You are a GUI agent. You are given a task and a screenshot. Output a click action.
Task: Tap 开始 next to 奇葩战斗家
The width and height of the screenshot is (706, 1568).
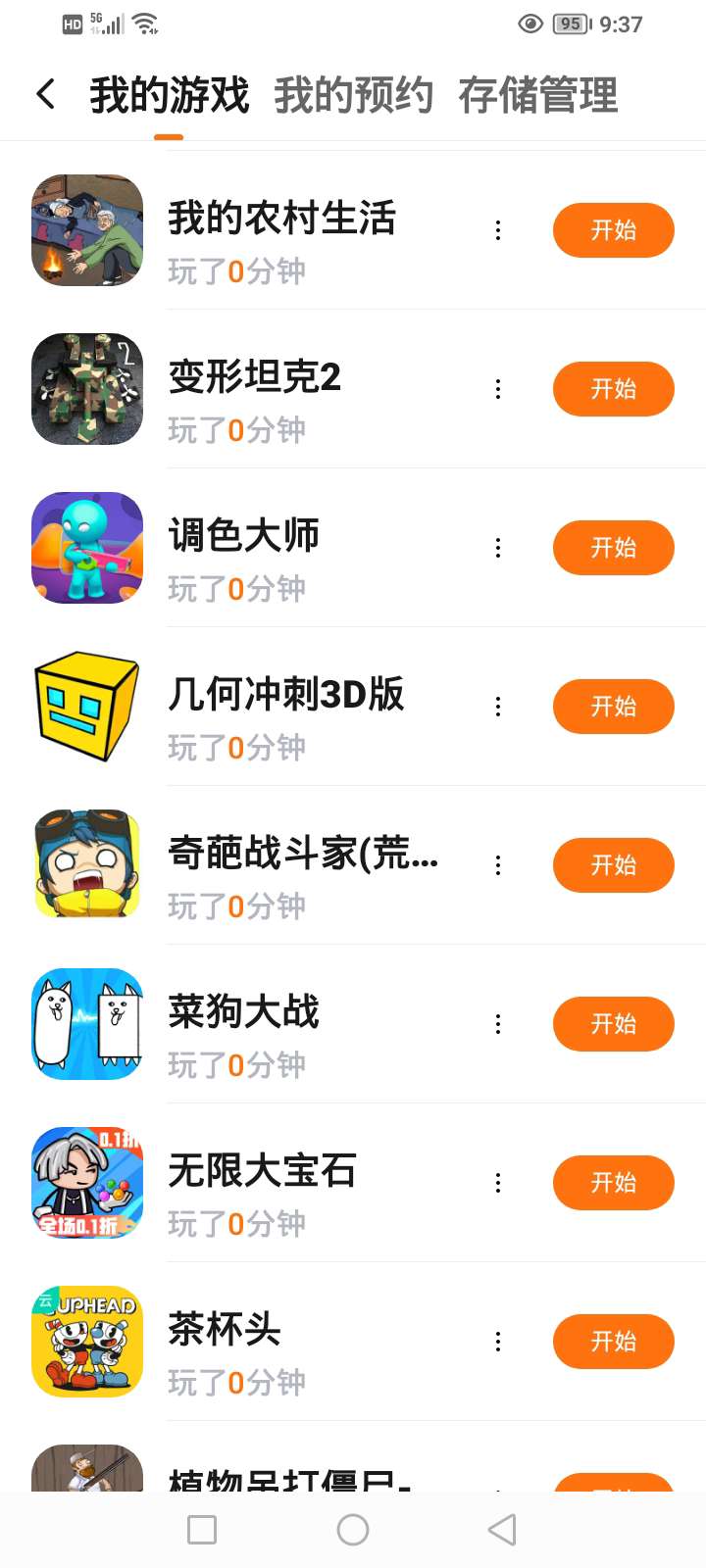click(x=613, y=865)
